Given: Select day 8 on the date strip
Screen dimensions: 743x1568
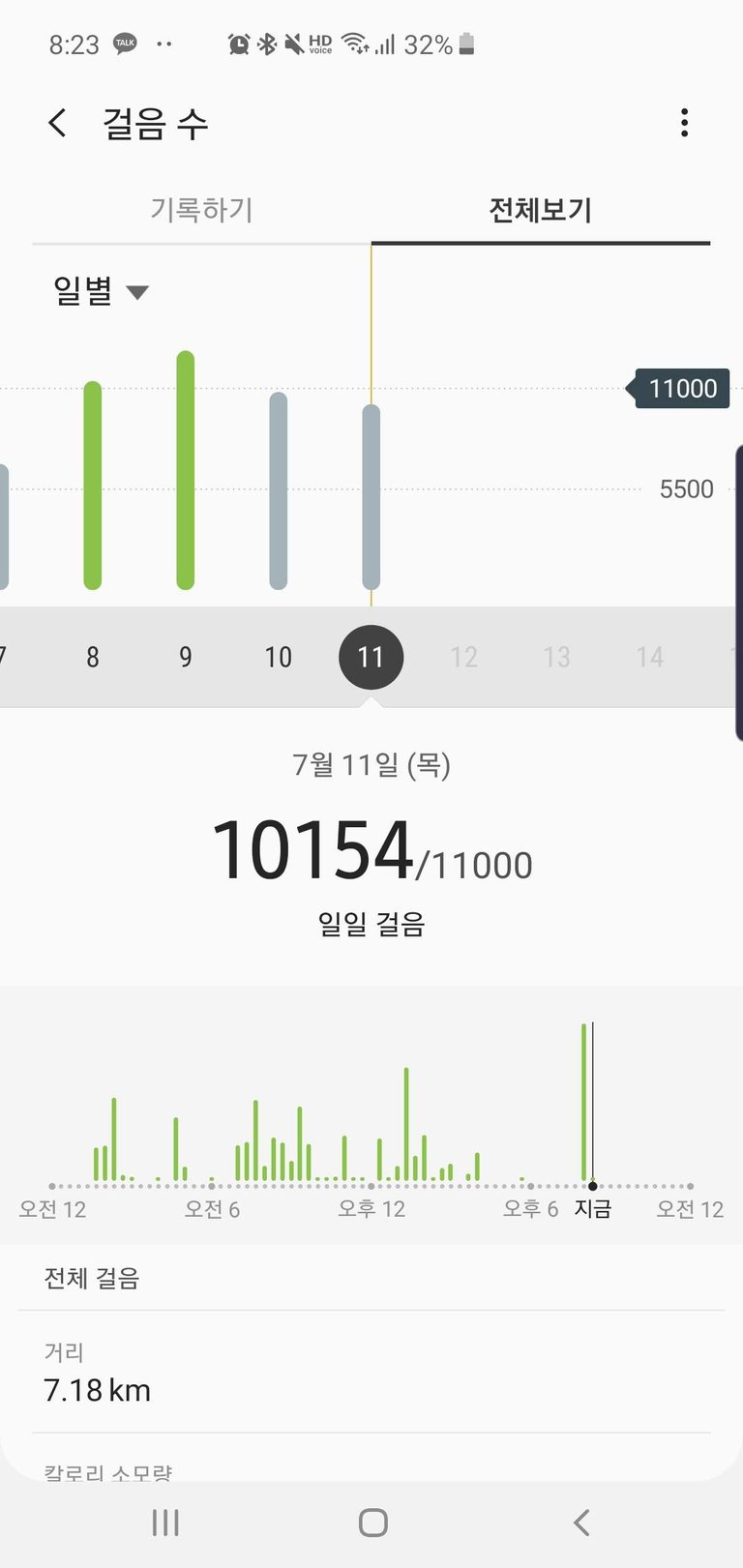Looking at the screenshot, I should 93,658.
